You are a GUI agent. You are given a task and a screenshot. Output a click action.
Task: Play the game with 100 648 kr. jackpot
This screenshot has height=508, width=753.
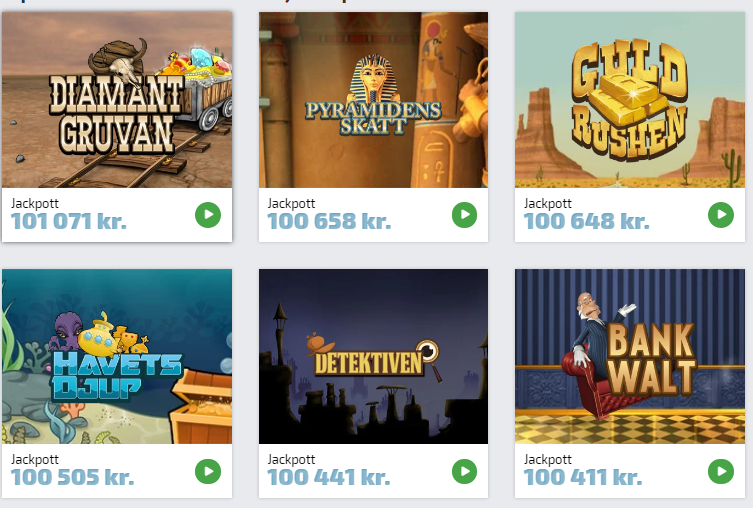click(x=720, y=215)
